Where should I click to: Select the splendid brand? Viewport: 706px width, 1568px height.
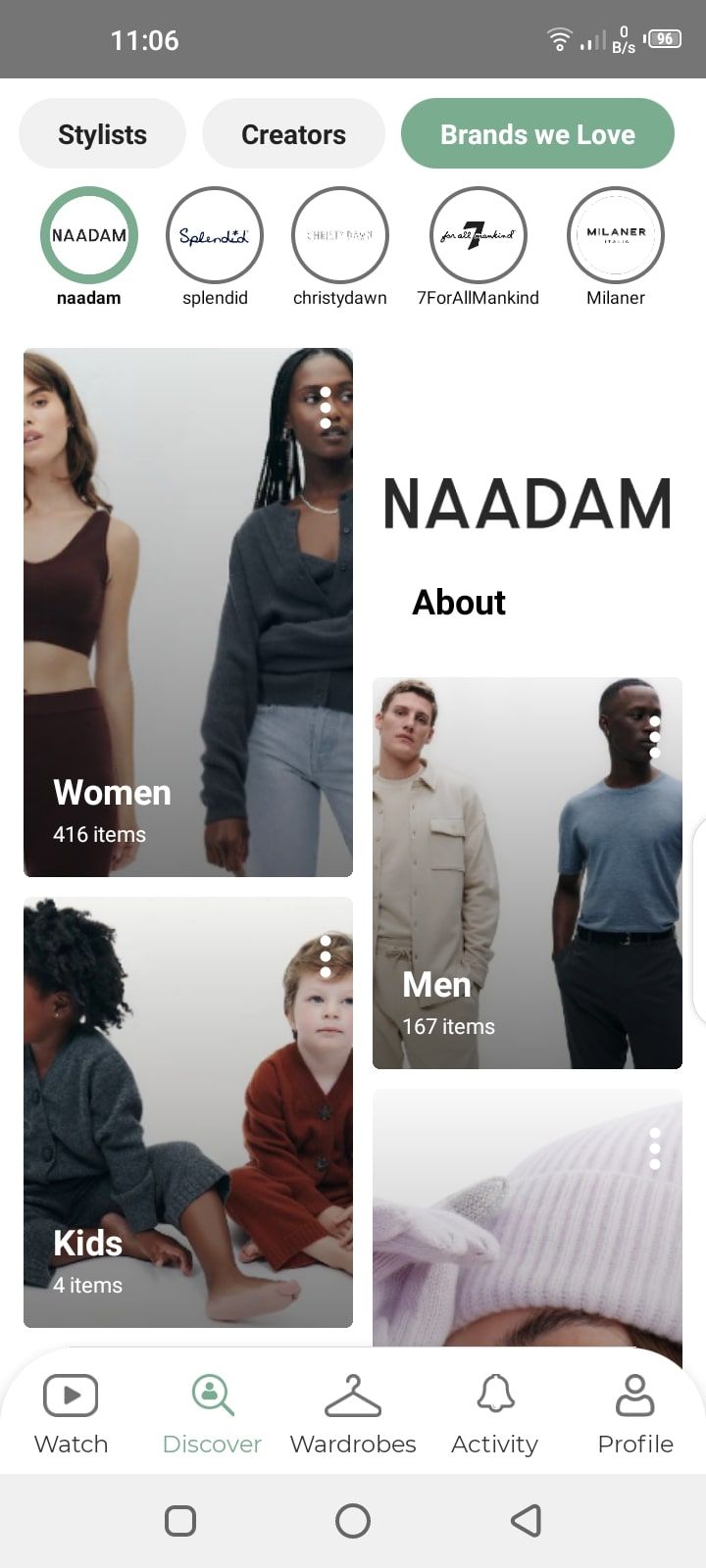coord(215,236)
